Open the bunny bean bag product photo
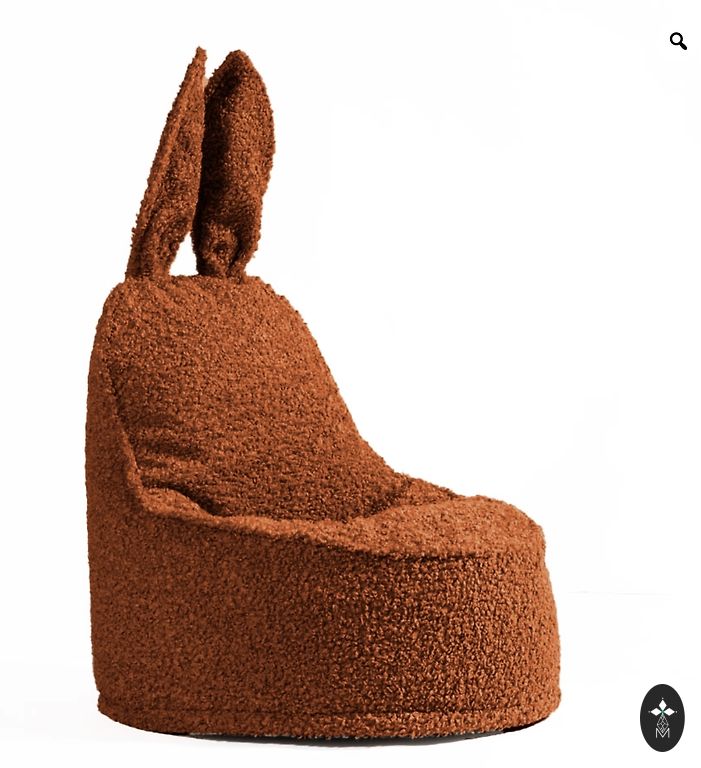 click(x=320, y=450)
